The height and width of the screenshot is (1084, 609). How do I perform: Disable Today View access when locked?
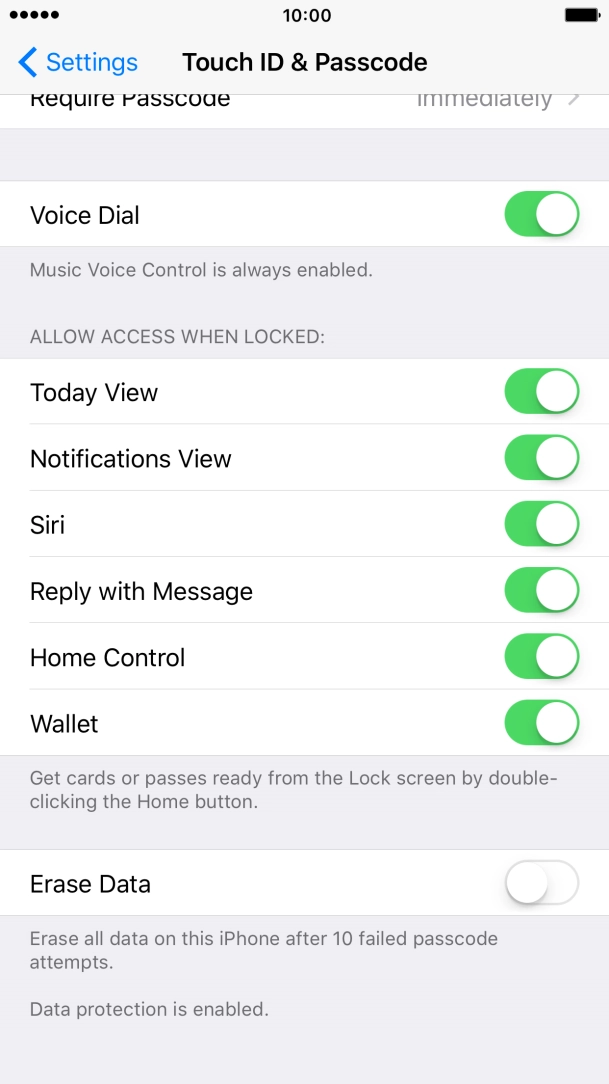pyautogui.click(x=541, y=392)
